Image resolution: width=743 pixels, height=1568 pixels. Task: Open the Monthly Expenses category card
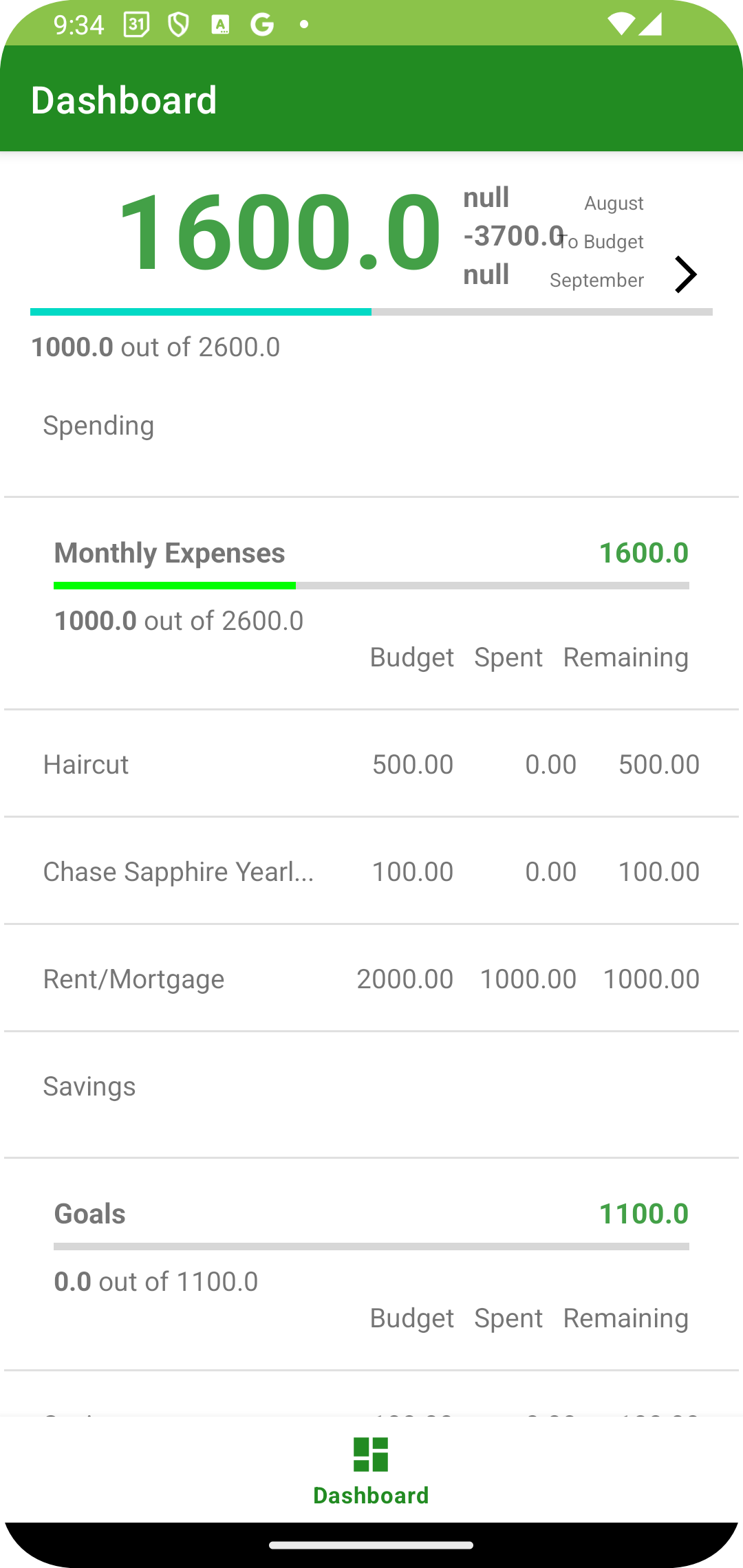371,604
